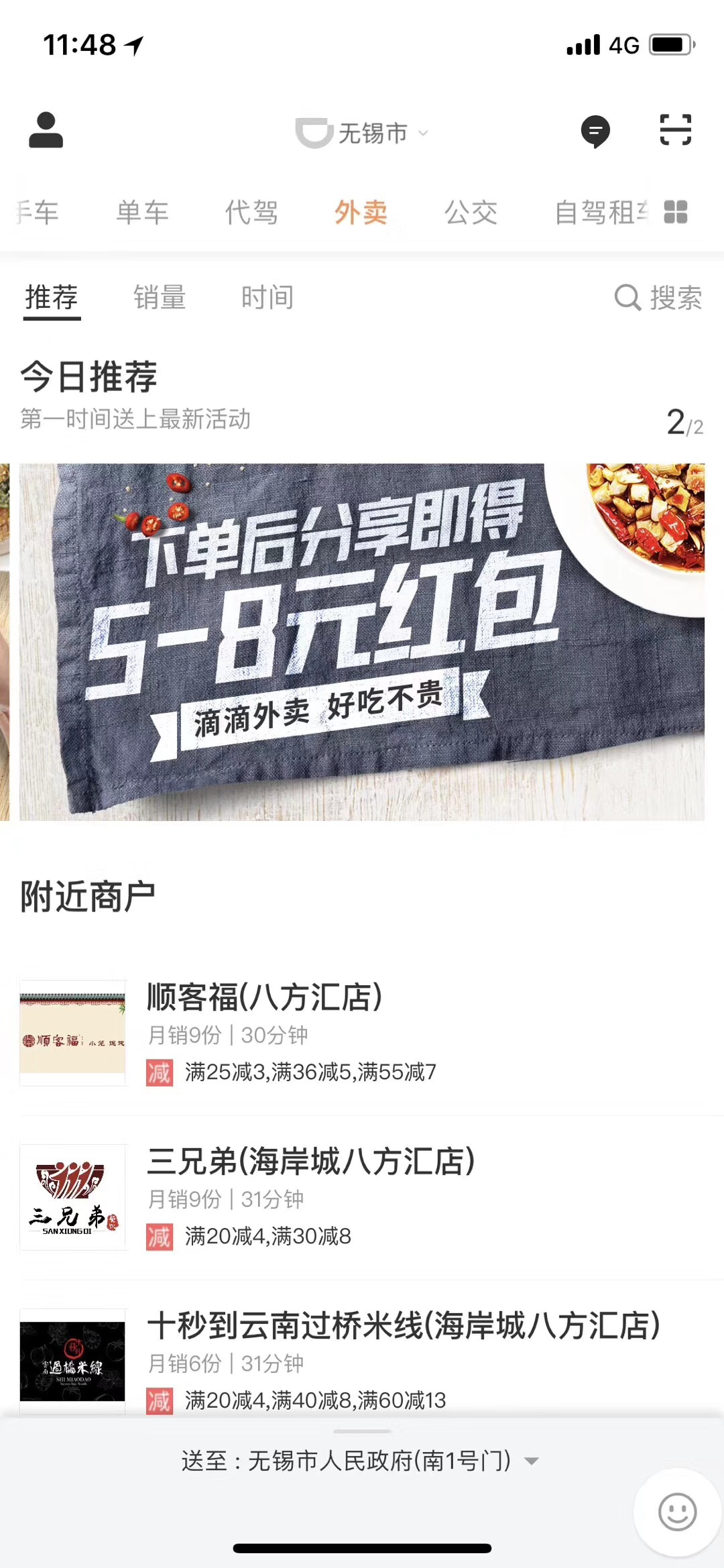
Task: Open the messages icon
Action: (x=595, y=131)
